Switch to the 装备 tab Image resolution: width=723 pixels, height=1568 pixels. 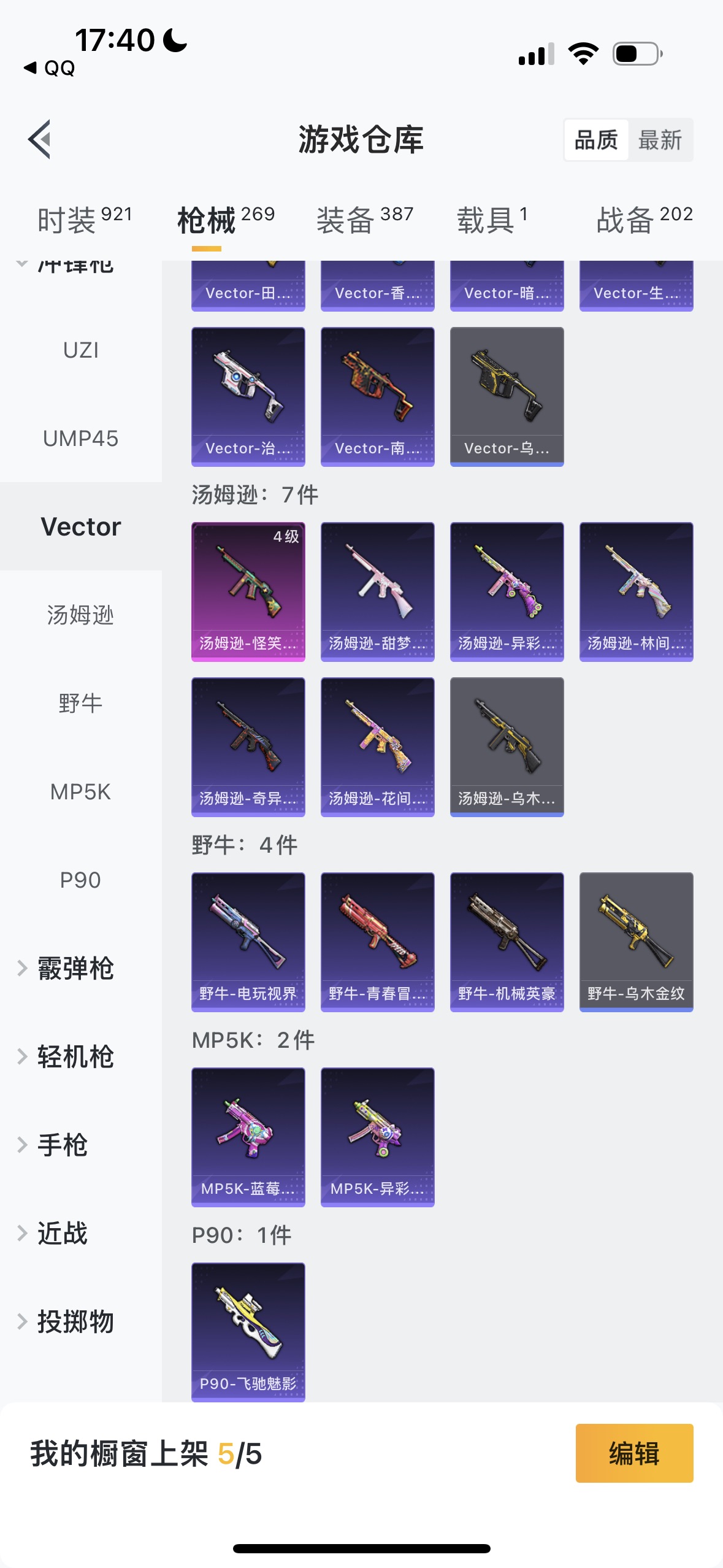(364, 220)
